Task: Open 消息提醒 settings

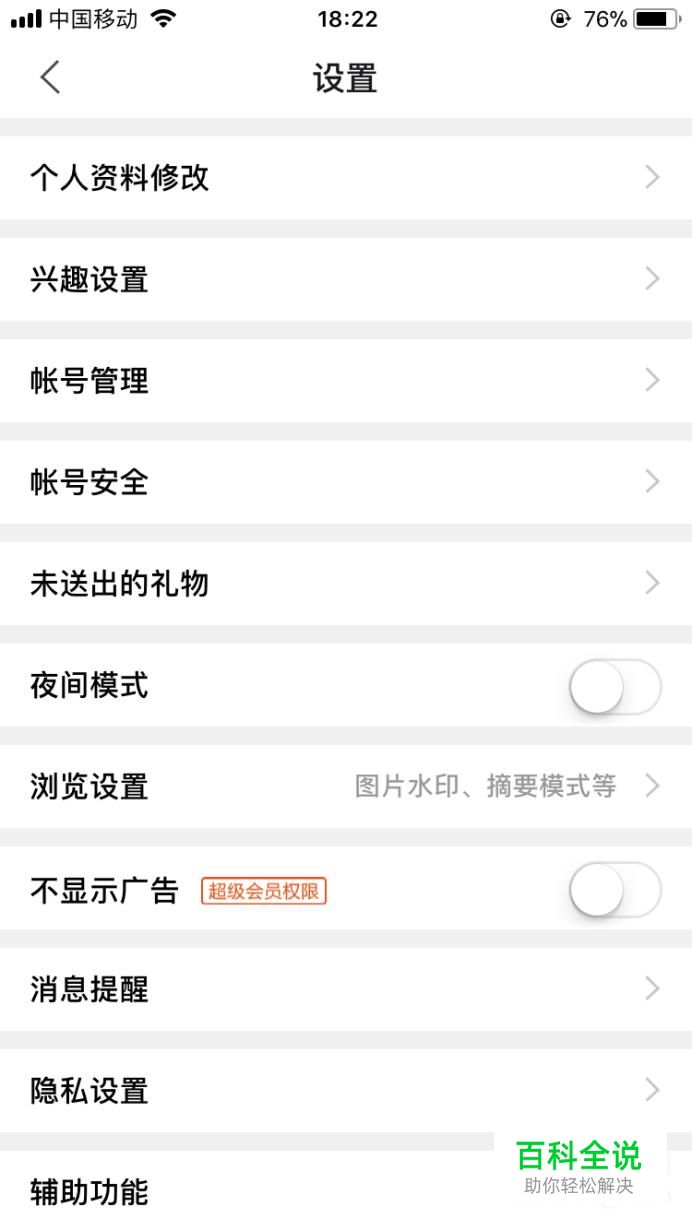Action: coord(346,989)
